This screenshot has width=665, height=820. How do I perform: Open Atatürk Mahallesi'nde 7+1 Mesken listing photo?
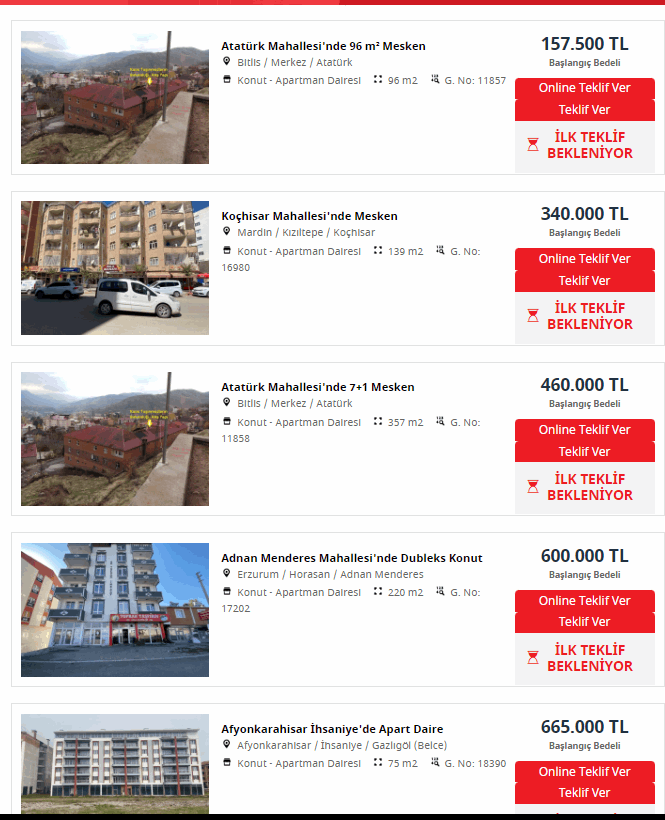[115, 439]
